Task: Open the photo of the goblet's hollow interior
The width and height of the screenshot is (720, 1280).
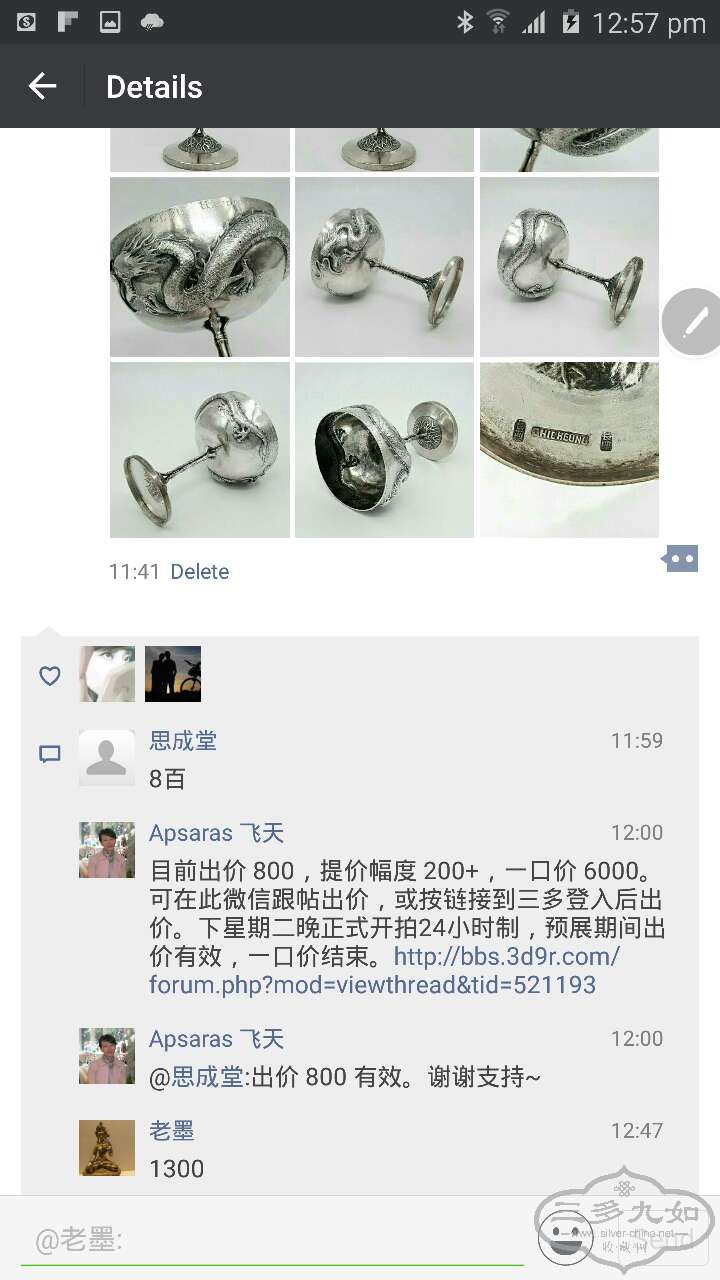Action: 384,450
